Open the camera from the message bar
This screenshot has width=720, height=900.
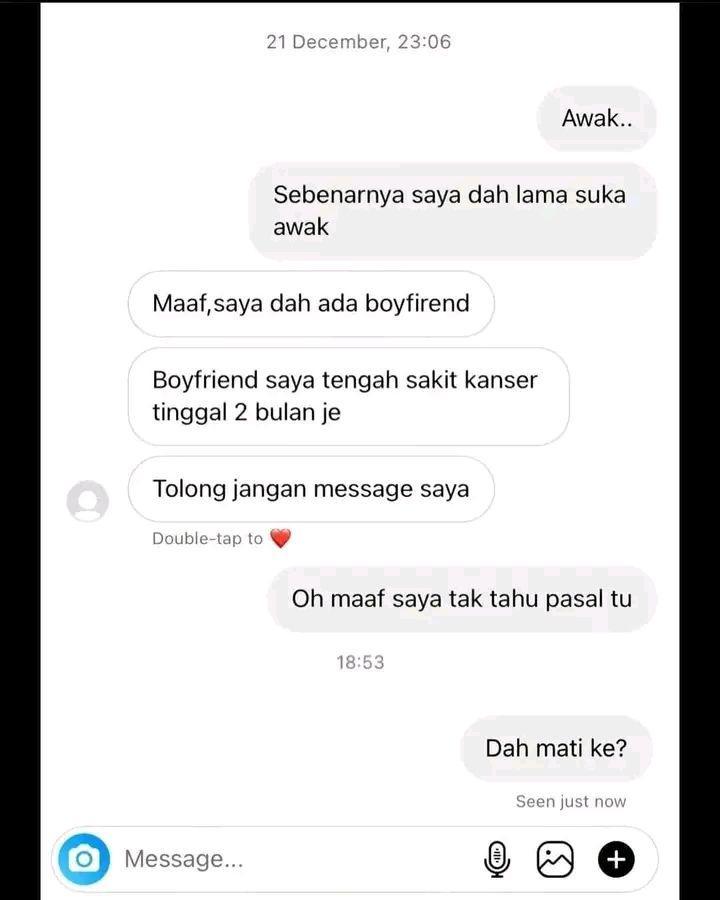(x=84, y=859)
